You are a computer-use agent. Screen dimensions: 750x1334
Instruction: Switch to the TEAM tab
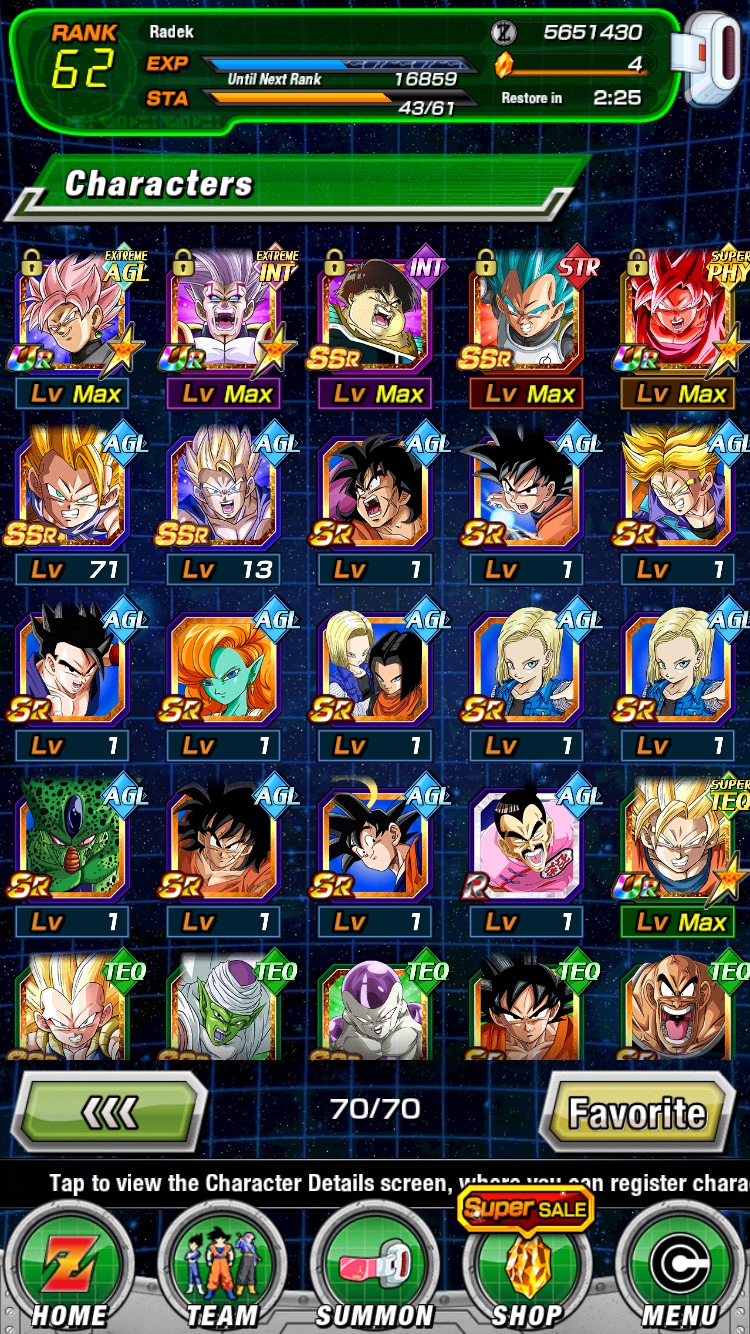221,1266
